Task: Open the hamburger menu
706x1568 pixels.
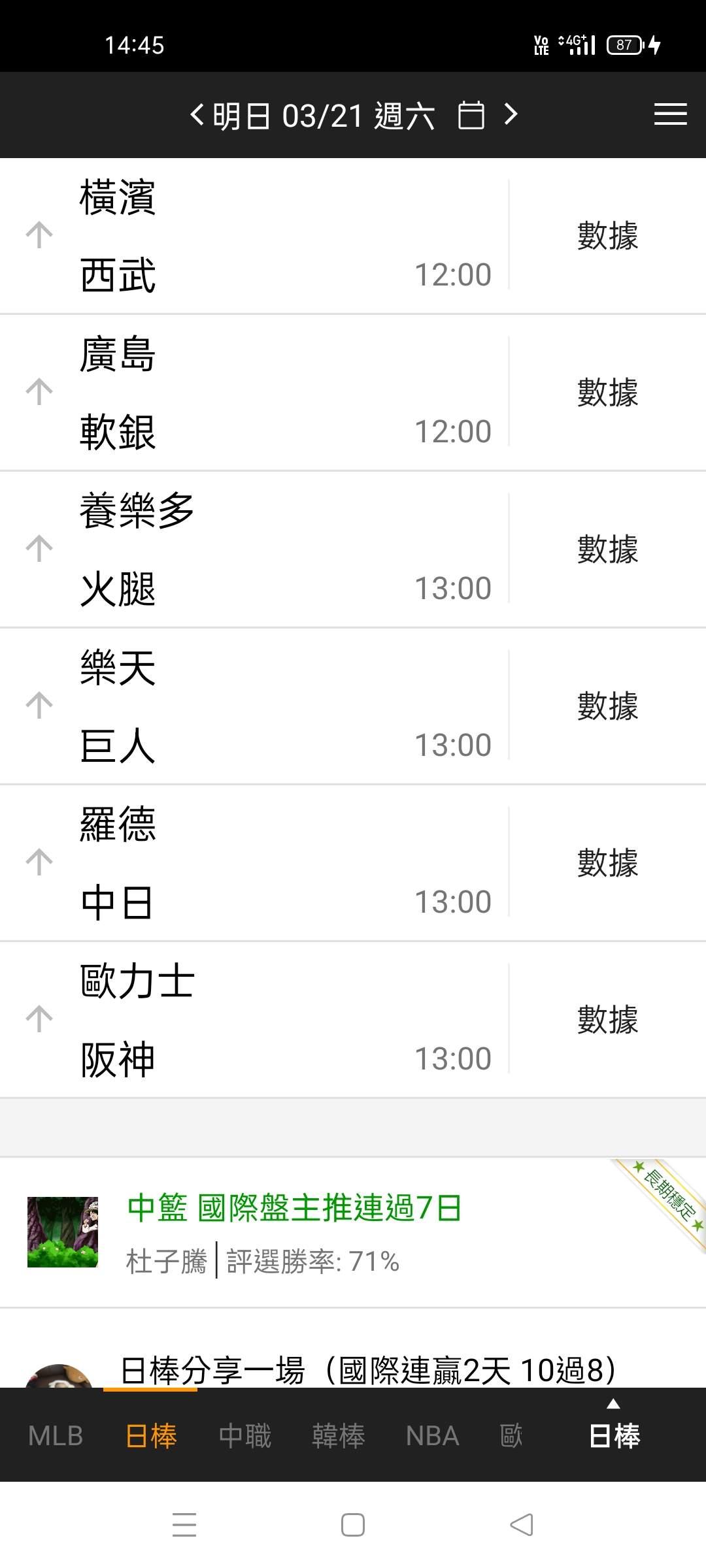Action: point(671,114)
